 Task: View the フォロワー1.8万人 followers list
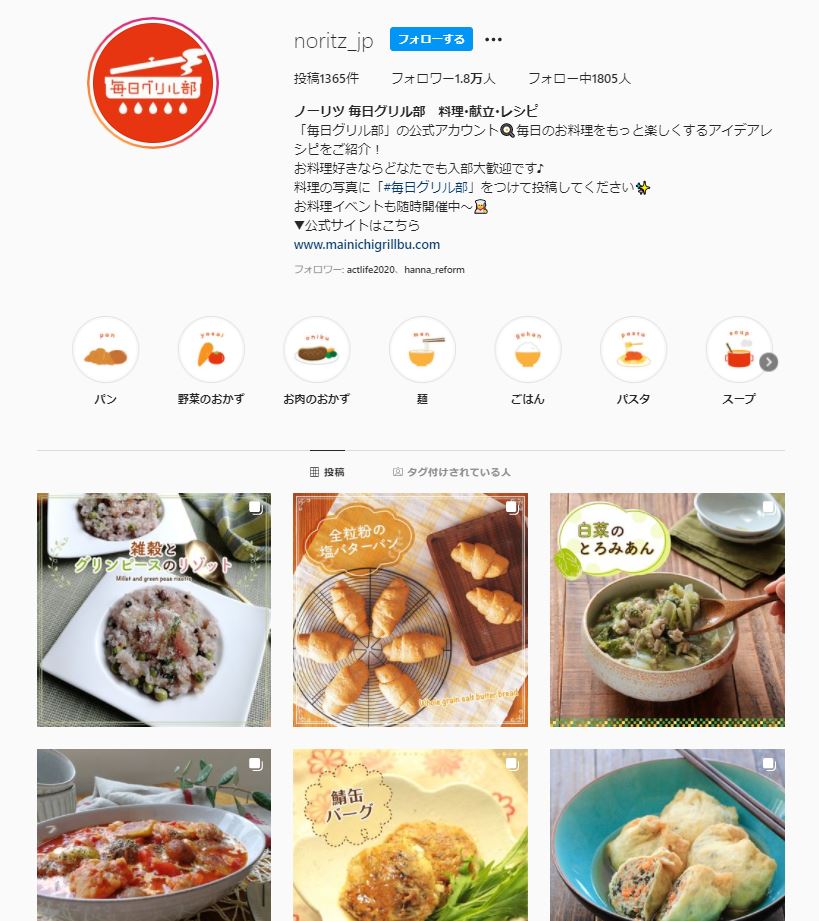442,78
